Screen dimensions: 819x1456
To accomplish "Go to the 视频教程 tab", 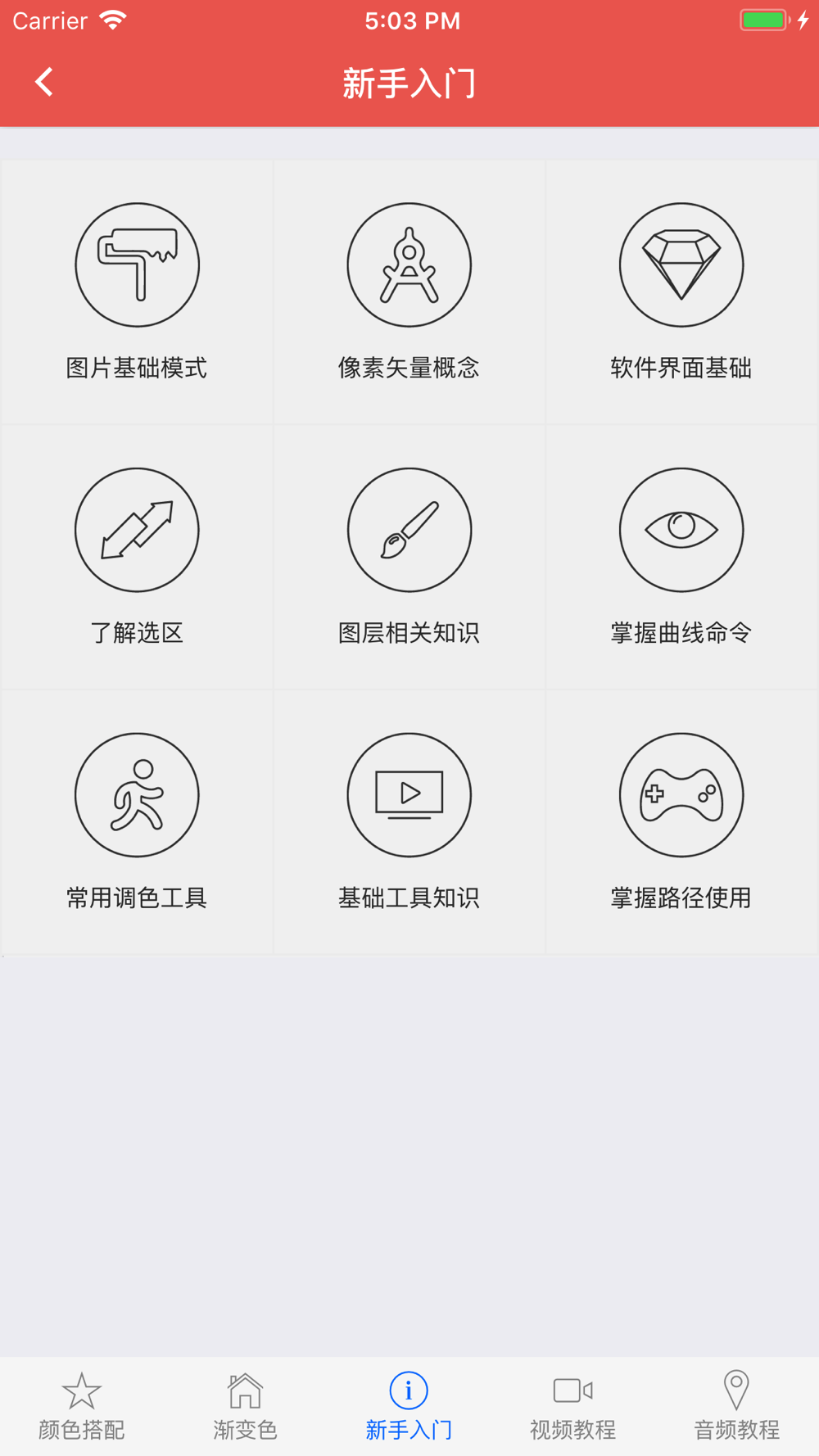I will pyautogui.click(x=573, y=1407).
